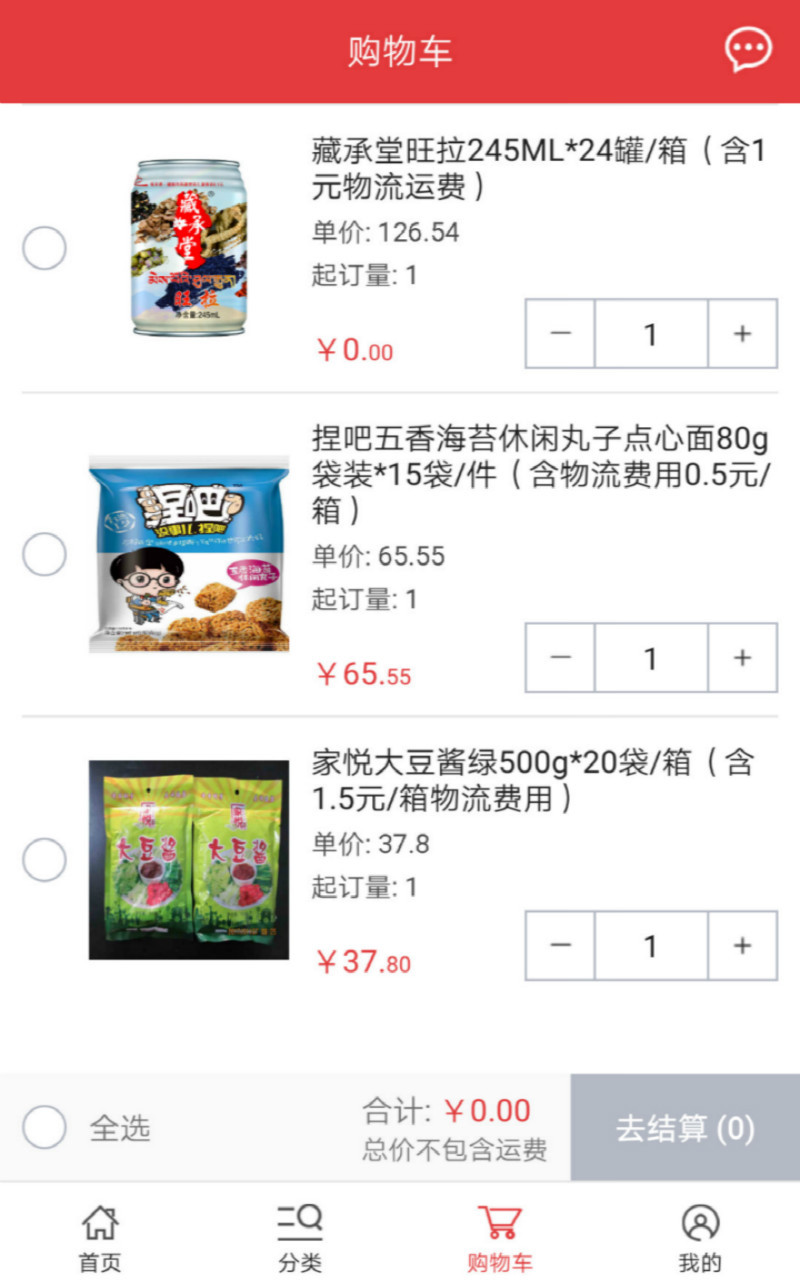Tap the quantity field showing 1 for first product
800x1280 pixels.
pyautogui.click(x=650, y=334)
